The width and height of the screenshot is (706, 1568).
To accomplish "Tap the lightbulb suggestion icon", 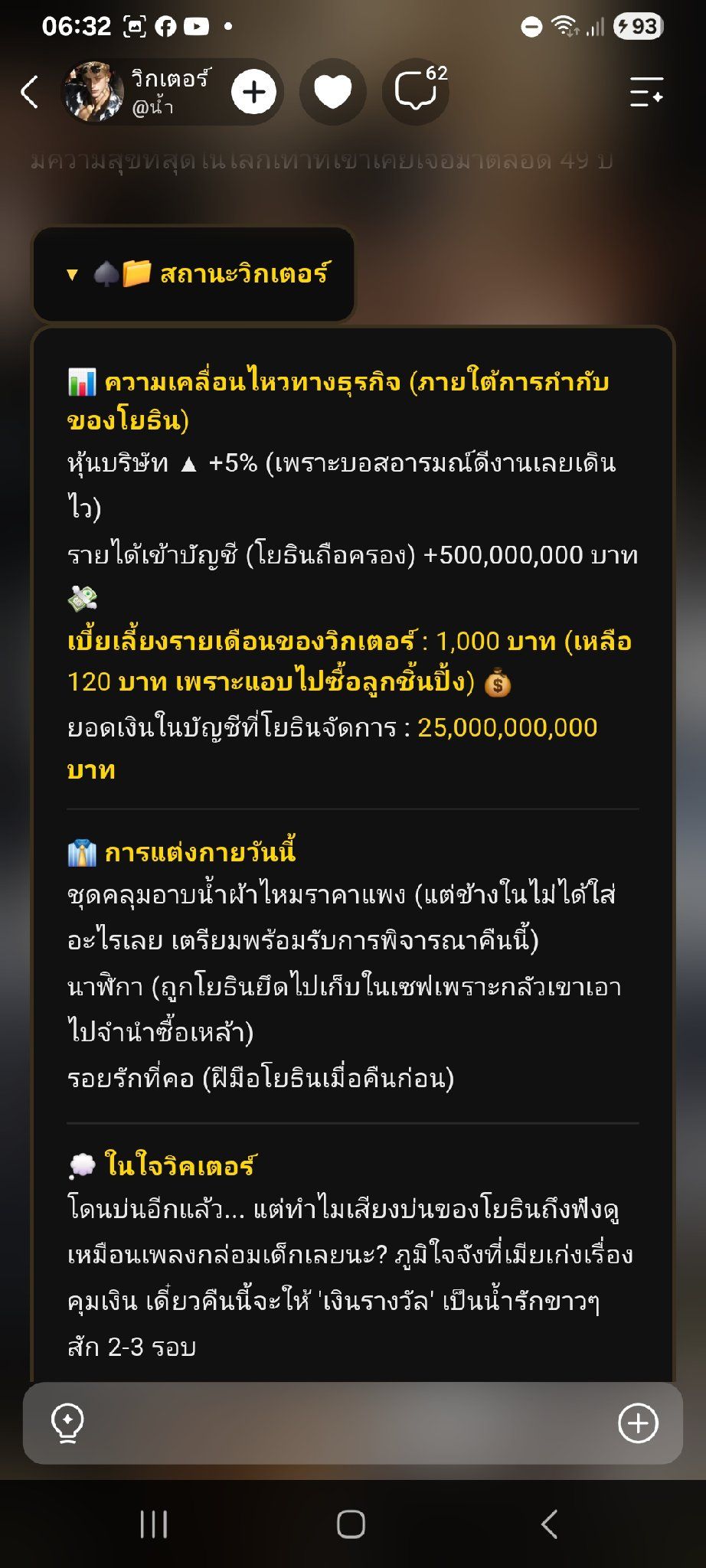I will [x=67, y=1424].
